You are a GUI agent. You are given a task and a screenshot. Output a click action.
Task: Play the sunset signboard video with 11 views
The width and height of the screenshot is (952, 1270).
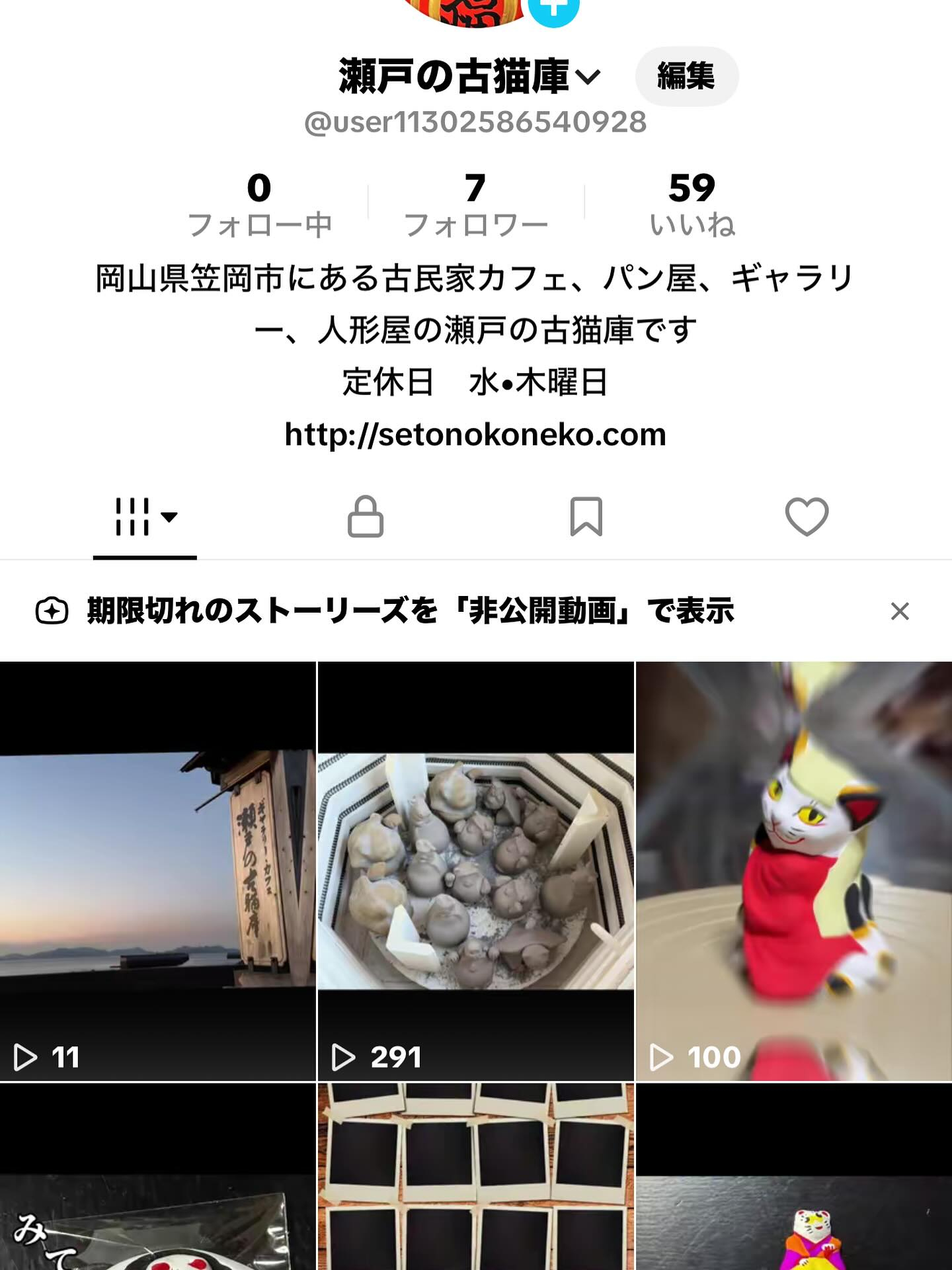(157, 870)
